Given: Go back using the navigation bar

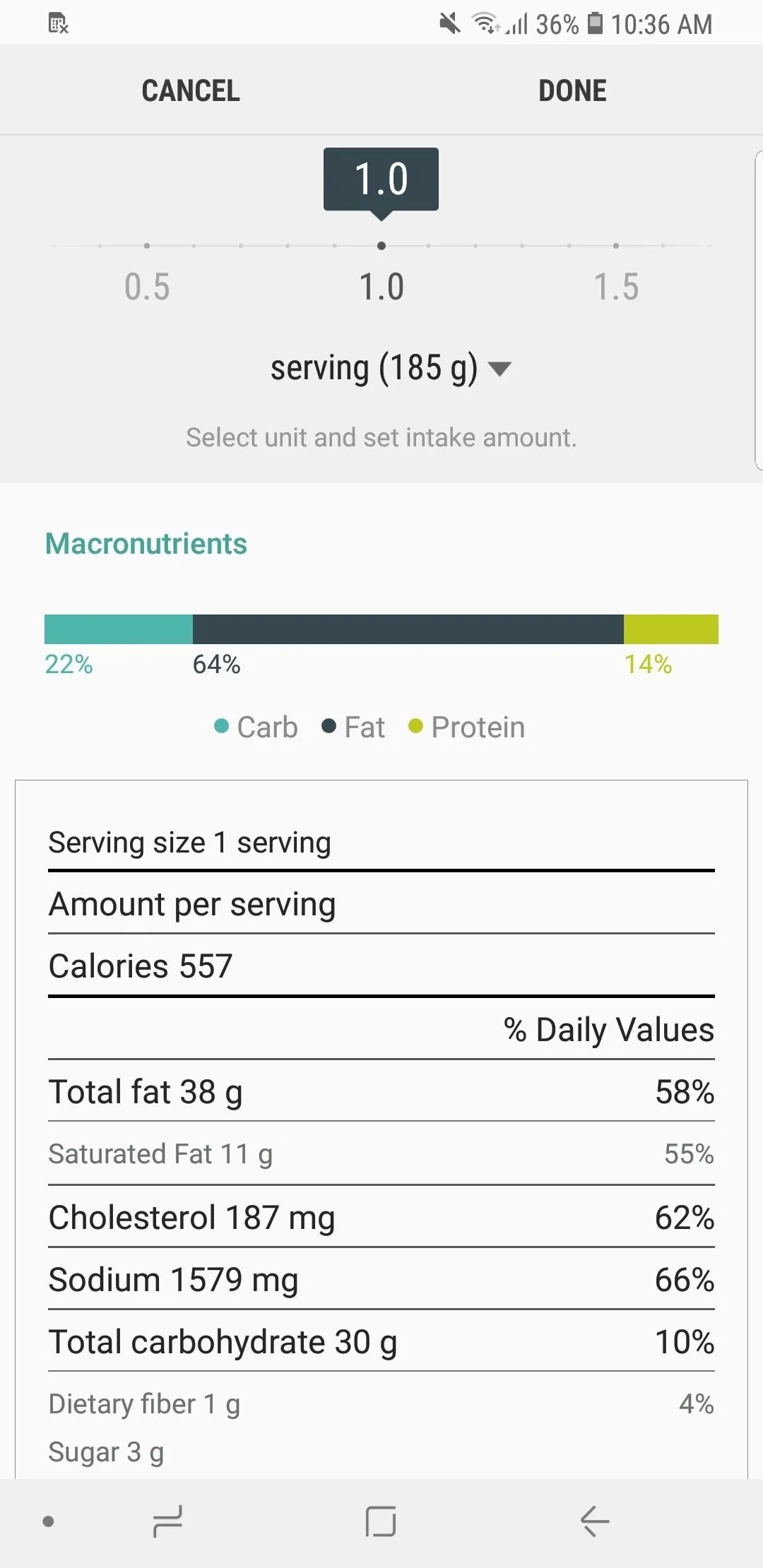Looking at the screenshot, I should coord(595,1521).
